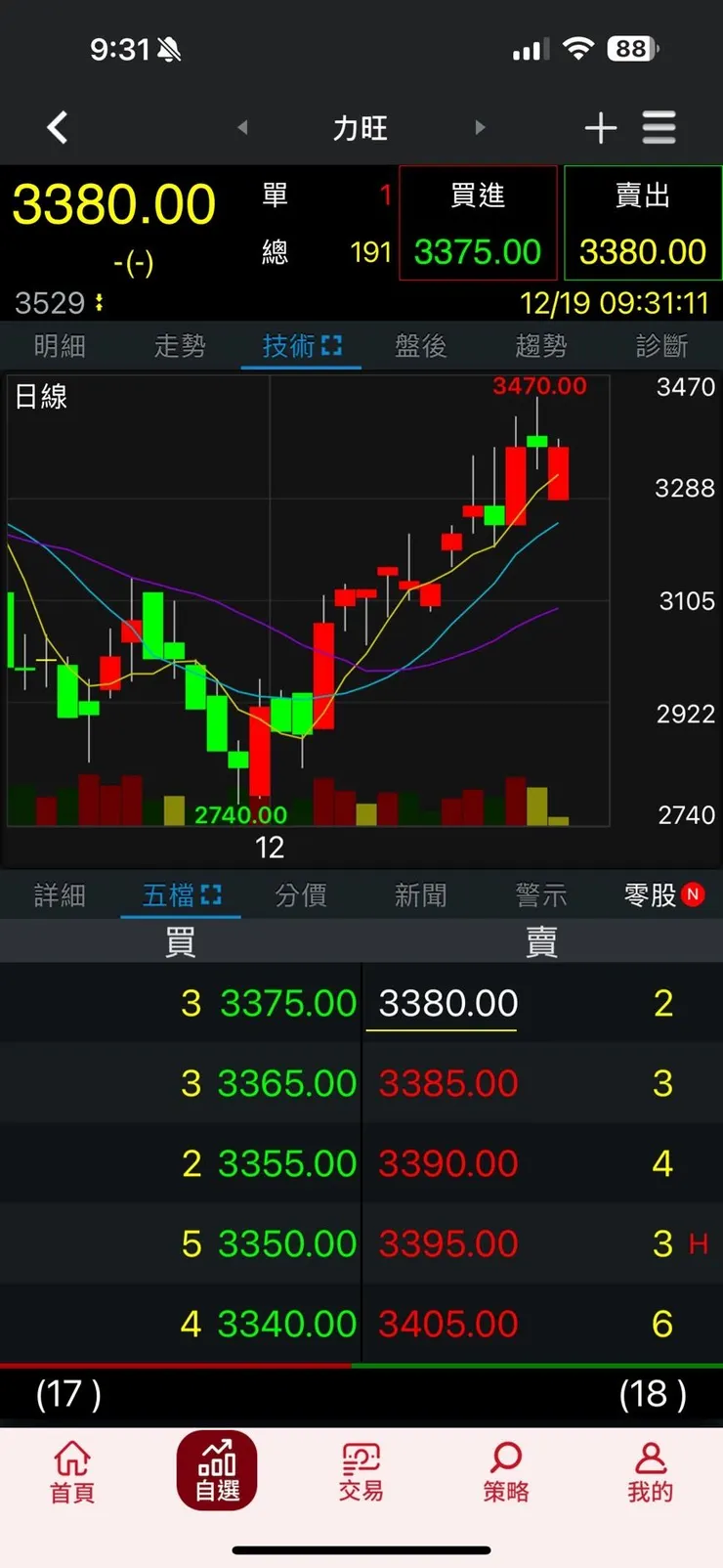Tap the + icon to add this stock
The height and width of the screenshot is (1568, 723).
tap(601, 127)
